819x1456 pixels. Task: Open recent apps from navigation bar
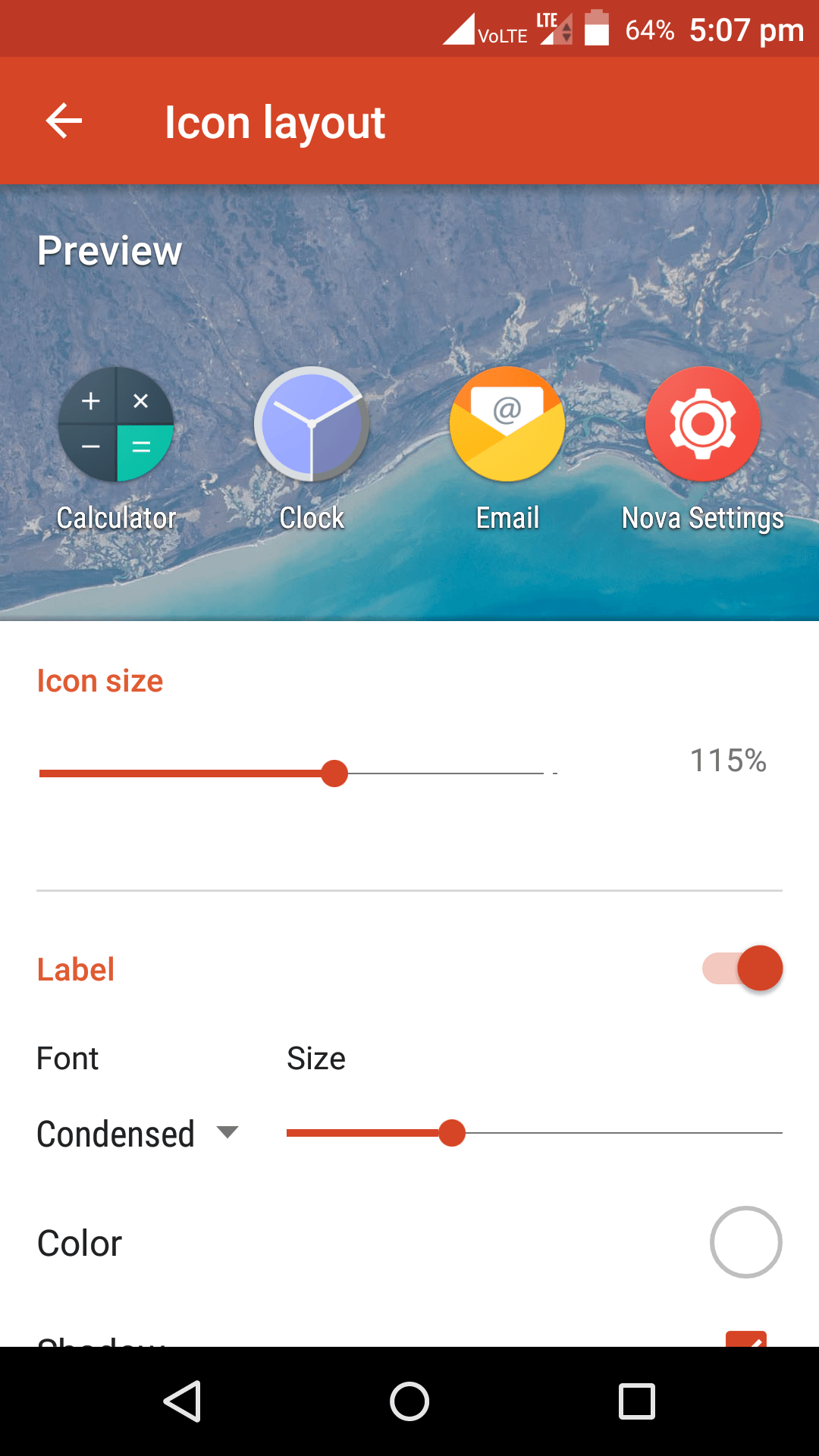[637, 1401]
